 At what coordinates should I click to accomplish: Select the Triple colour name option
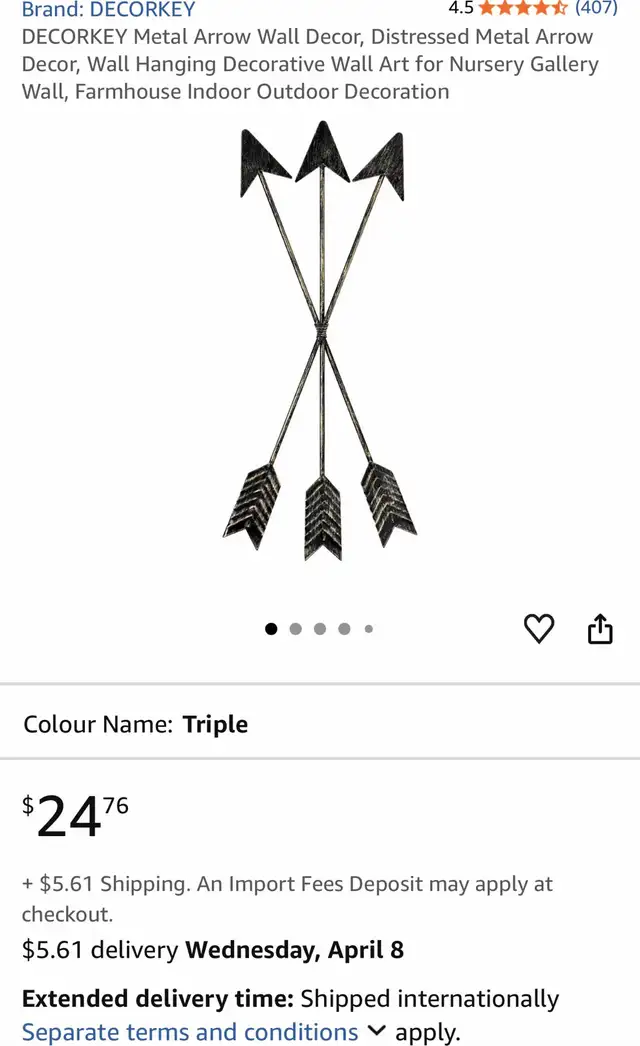215,724
